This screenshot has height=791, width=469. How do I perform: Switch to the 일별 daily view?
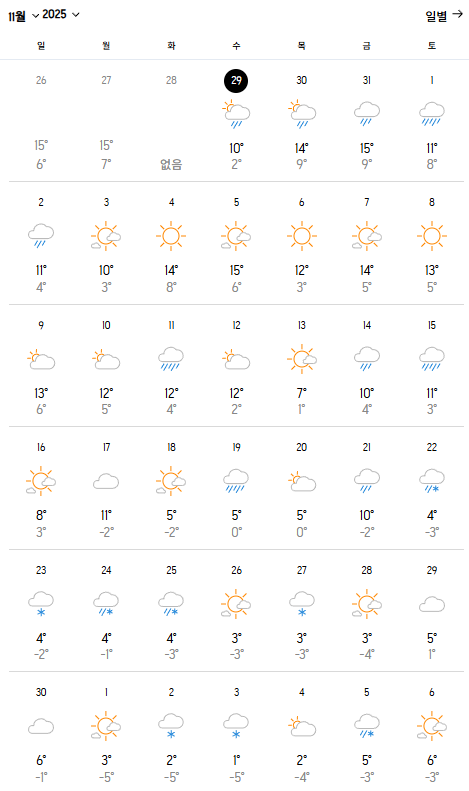pyautogui.click(x=443, y=16)
